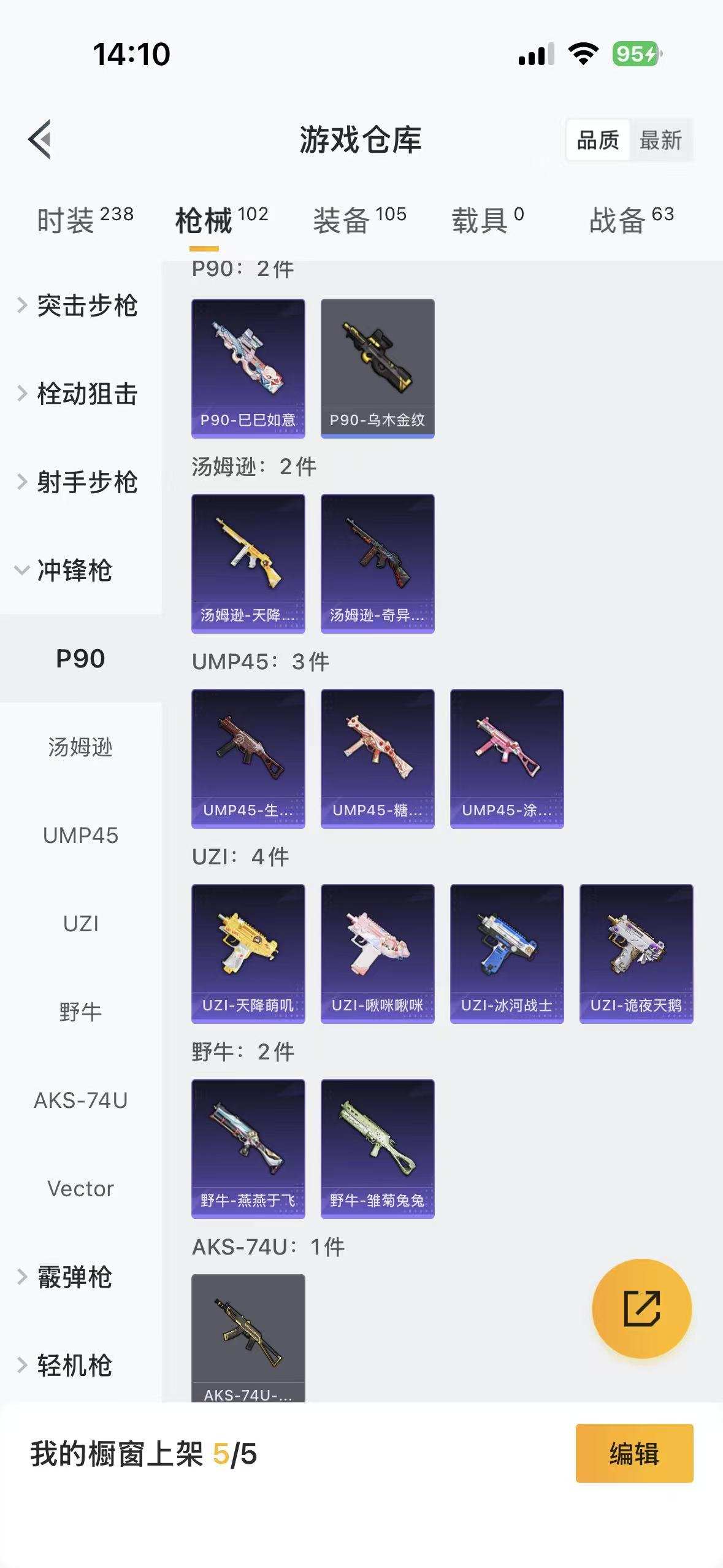Open the 野牛-雏菊兔兔 skin

[378, 1149]
